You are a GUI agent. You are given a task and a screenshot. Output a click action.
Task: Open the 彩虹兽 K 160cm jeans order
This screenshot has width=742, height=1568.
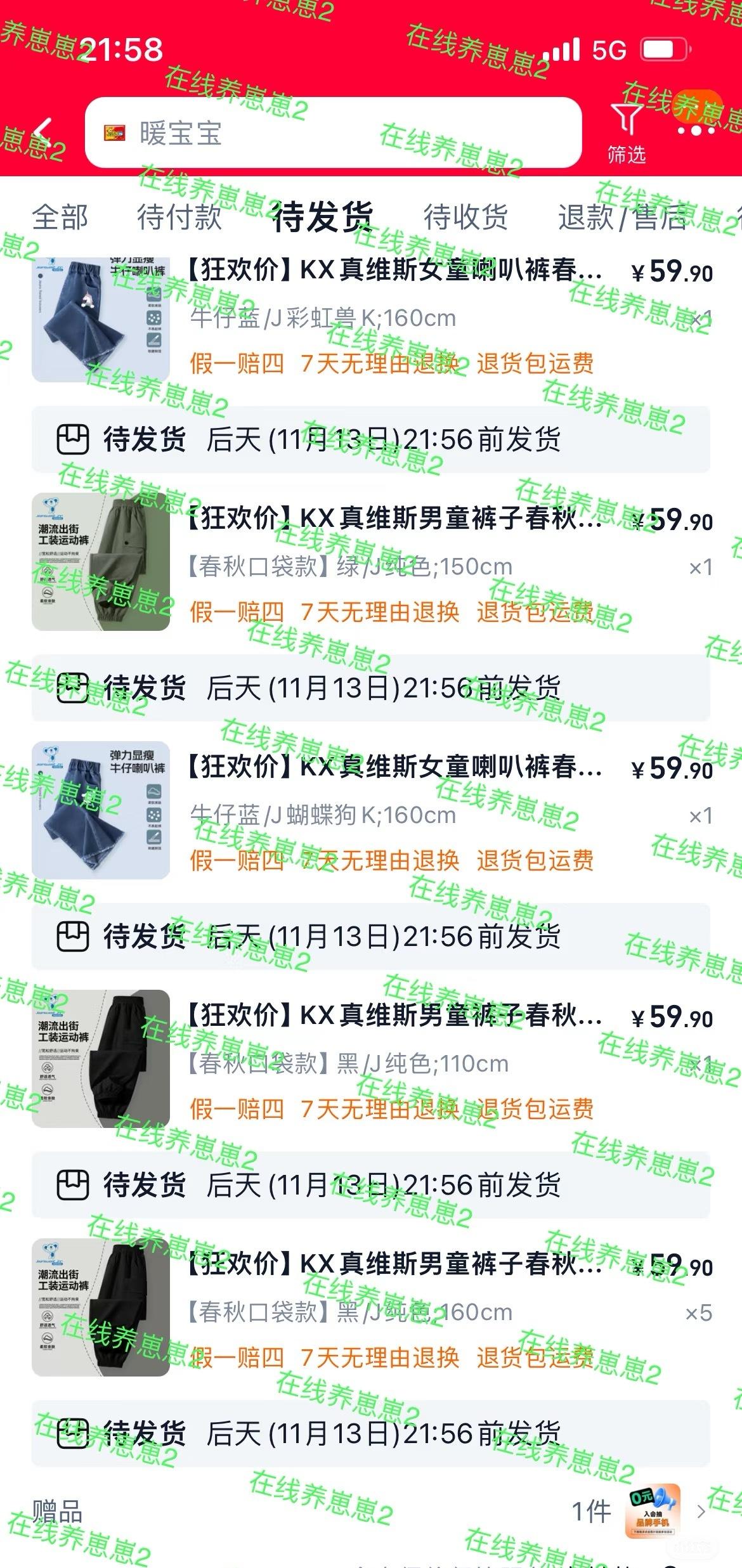click(x=371, y=317)
